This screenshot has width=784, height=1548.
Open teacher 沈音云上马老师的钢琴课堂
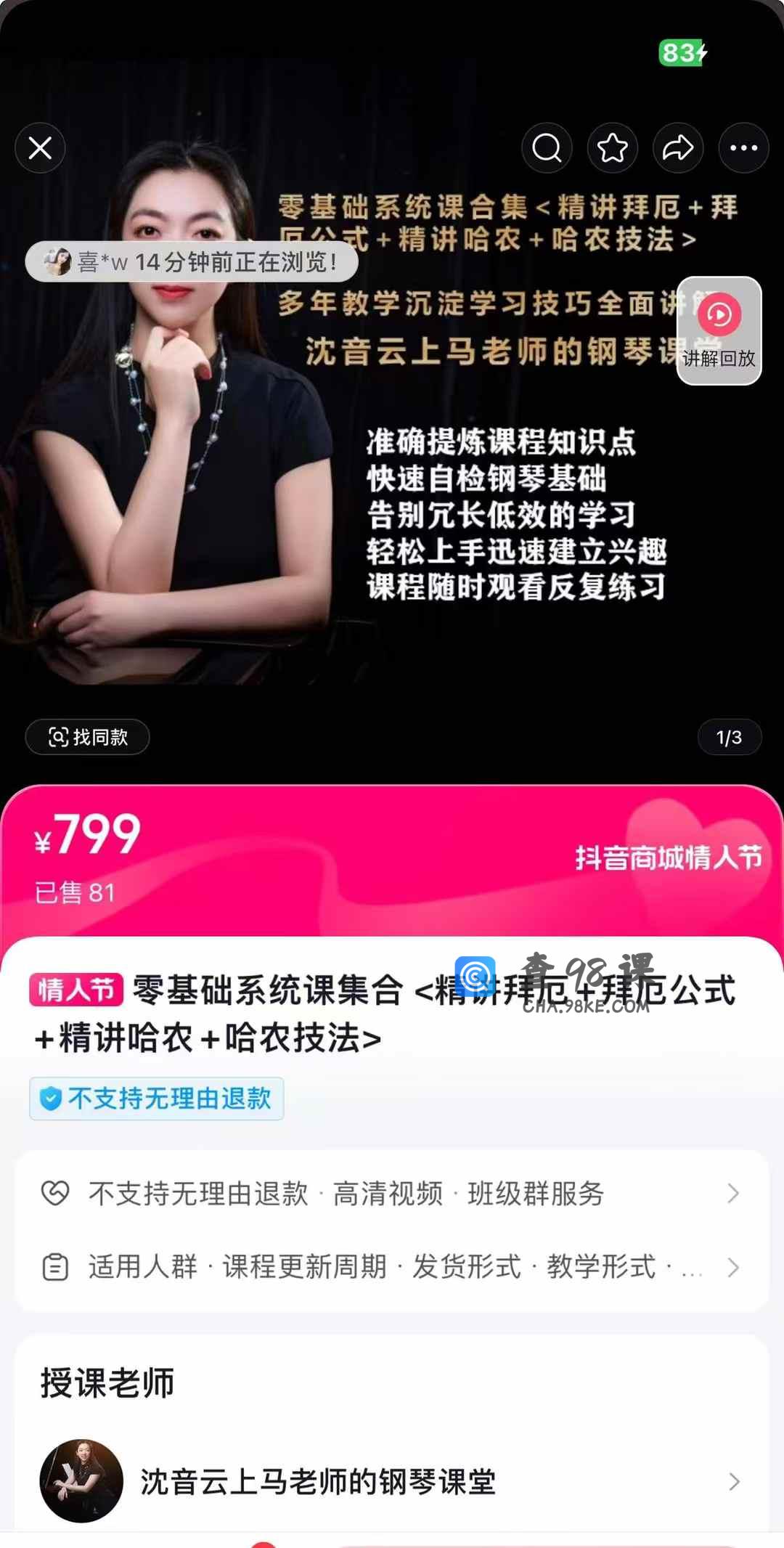point(392,1481)
